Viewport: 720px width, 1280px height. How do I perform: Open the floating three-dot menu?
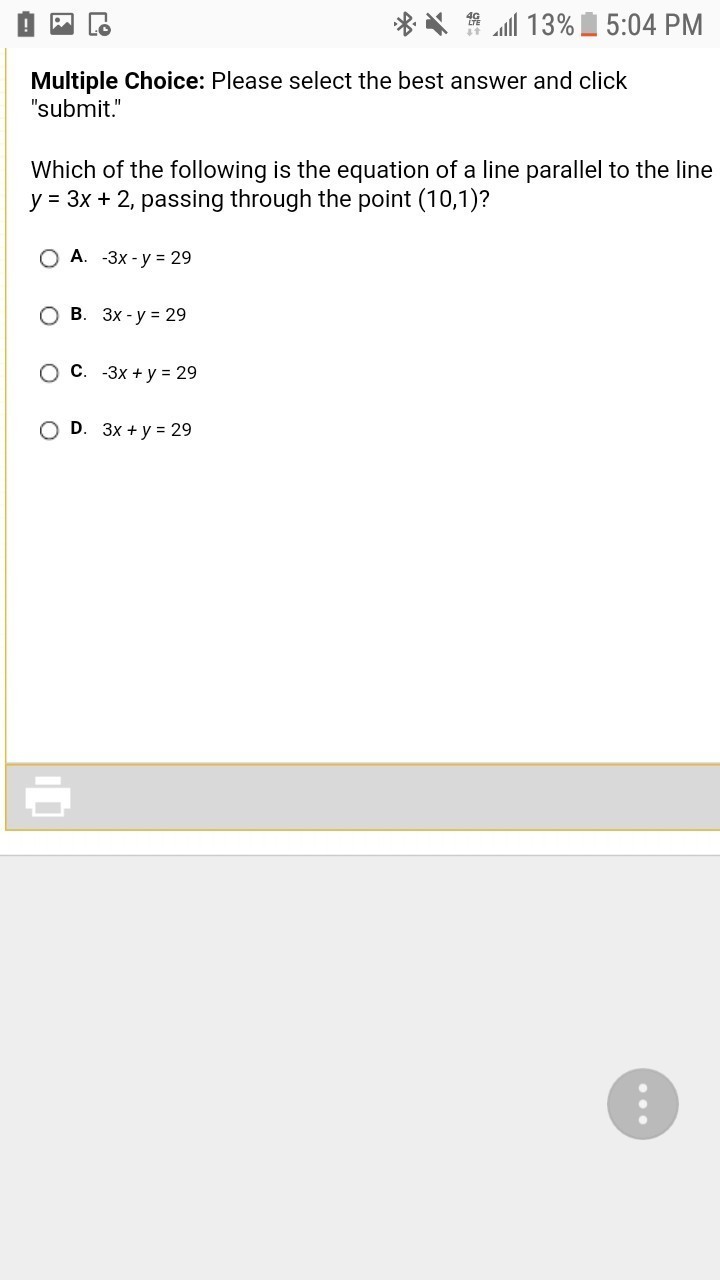point(643,1104)
